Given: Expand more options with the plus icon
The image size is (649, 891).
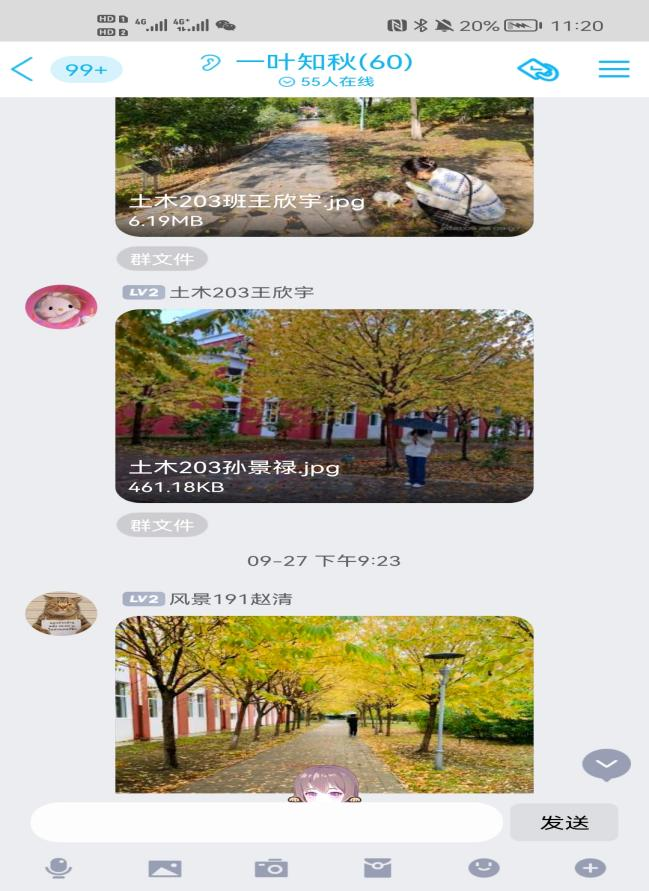Looking at the screenshot, I should coord(590,868).
